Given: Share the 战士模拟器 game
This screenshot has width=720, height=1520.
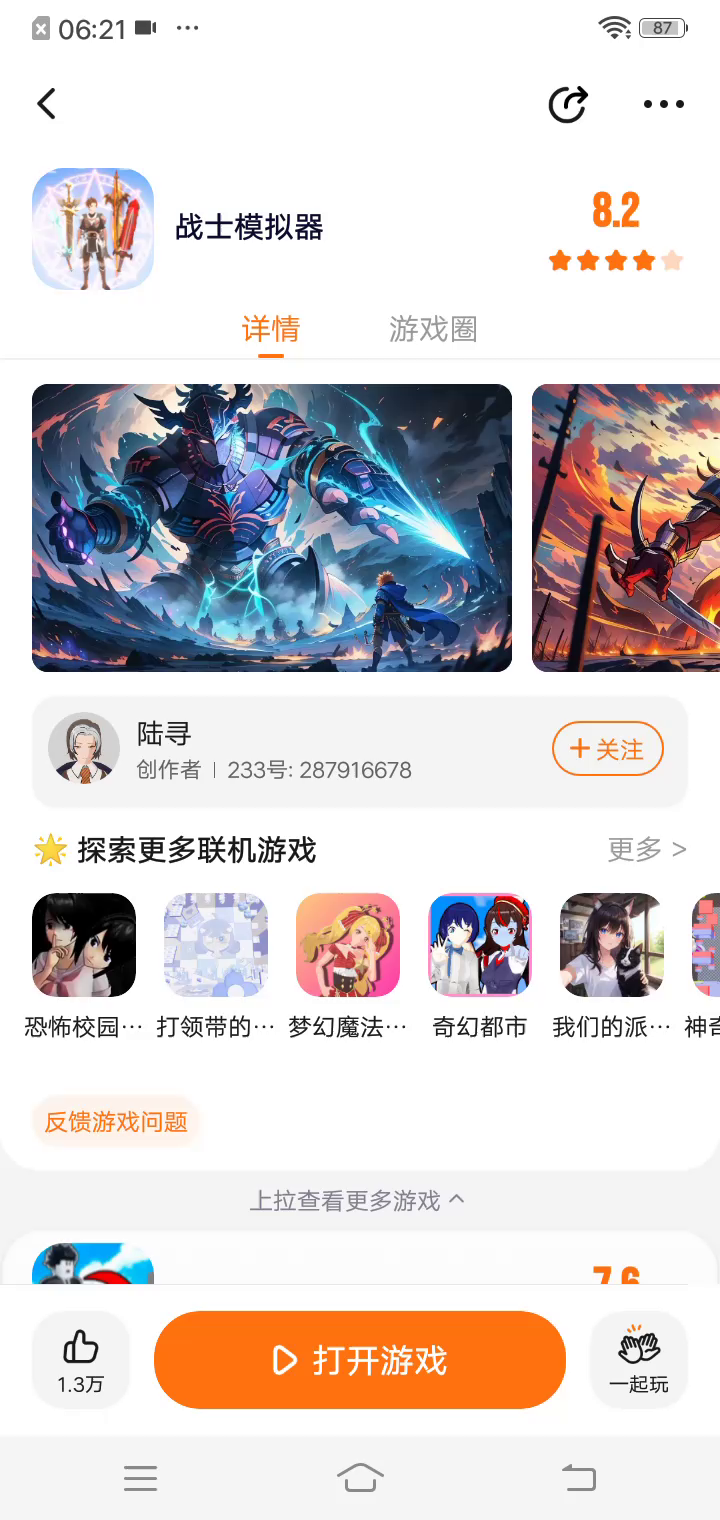Looking at the screenshot, I should (568, 104).
